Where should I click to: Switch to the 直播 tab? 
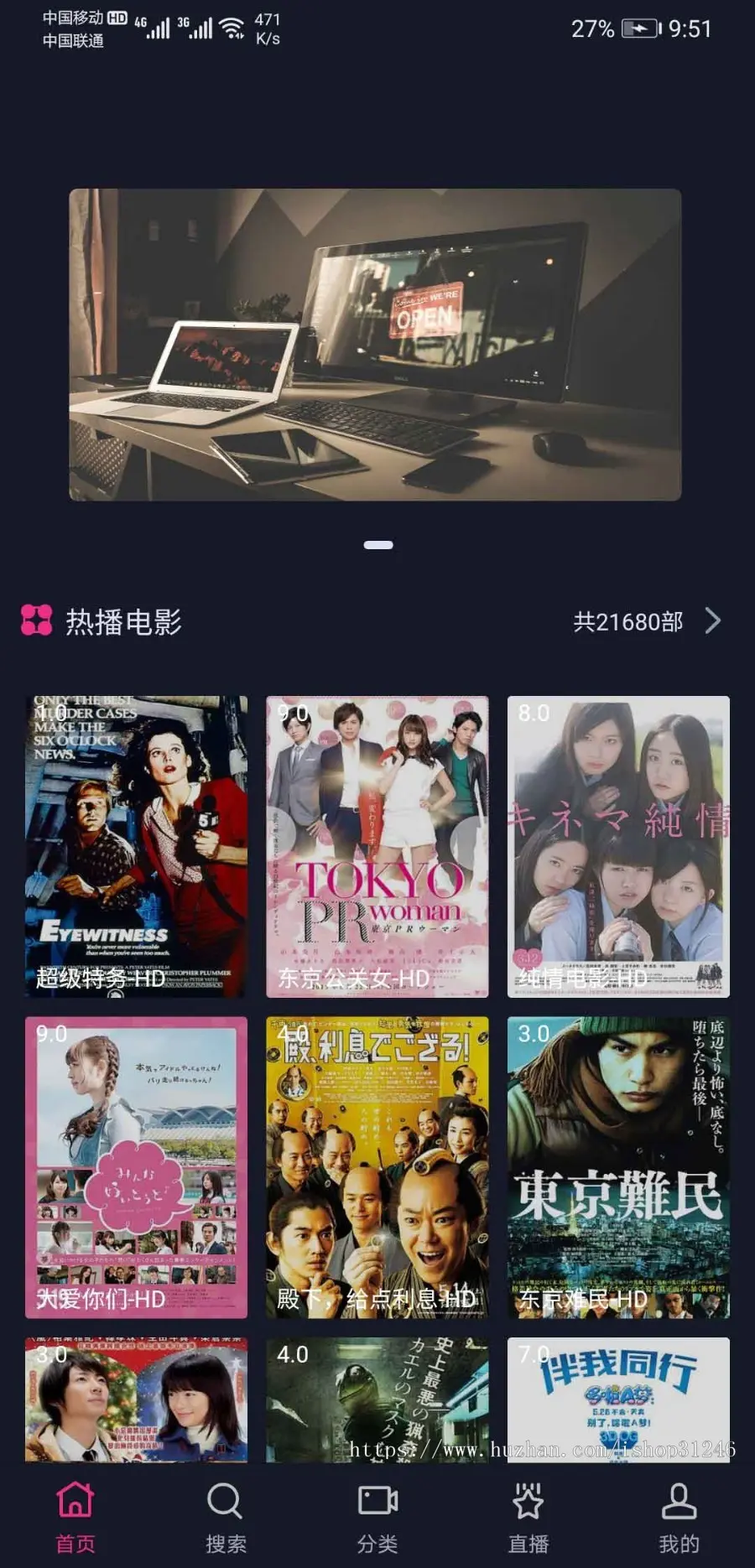[528, 1518]
